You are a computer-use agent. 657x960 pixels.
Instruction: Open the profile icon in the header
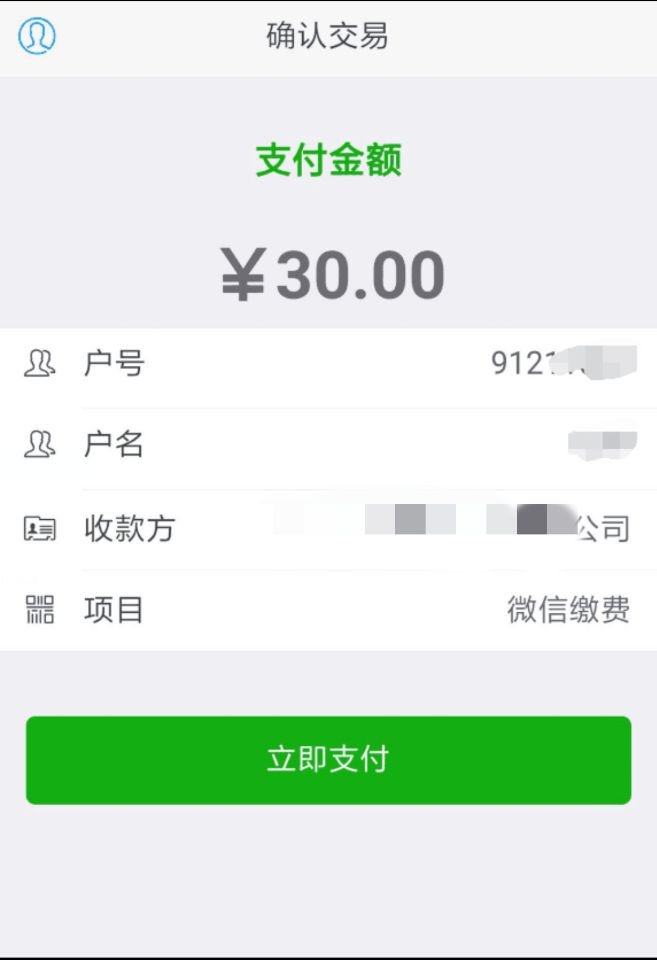[x=37, y=37]
